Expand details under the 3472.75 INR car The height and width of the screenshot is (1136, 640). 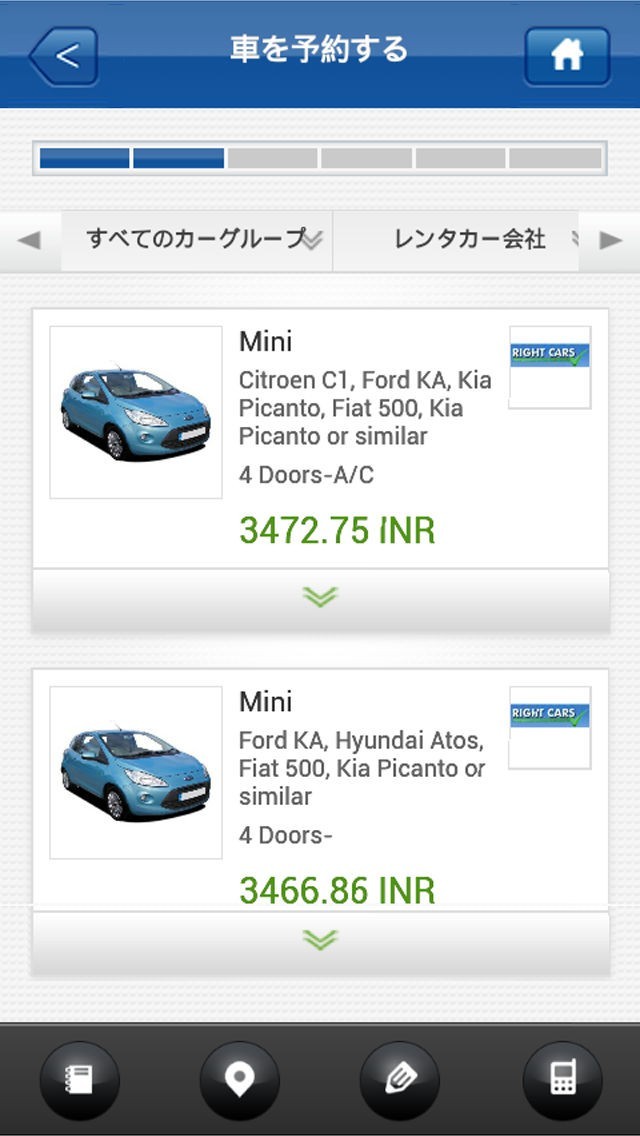coord(320,597)
